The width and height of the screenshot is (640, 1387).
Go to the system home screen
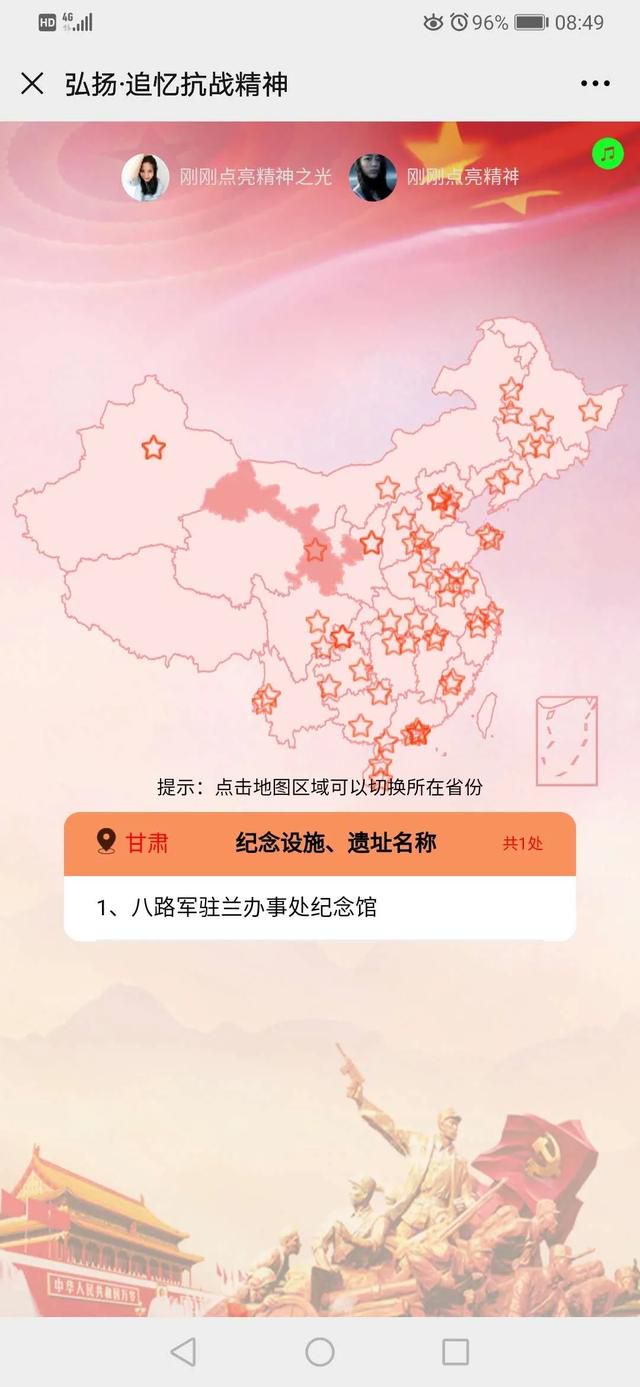(320, 1352)
